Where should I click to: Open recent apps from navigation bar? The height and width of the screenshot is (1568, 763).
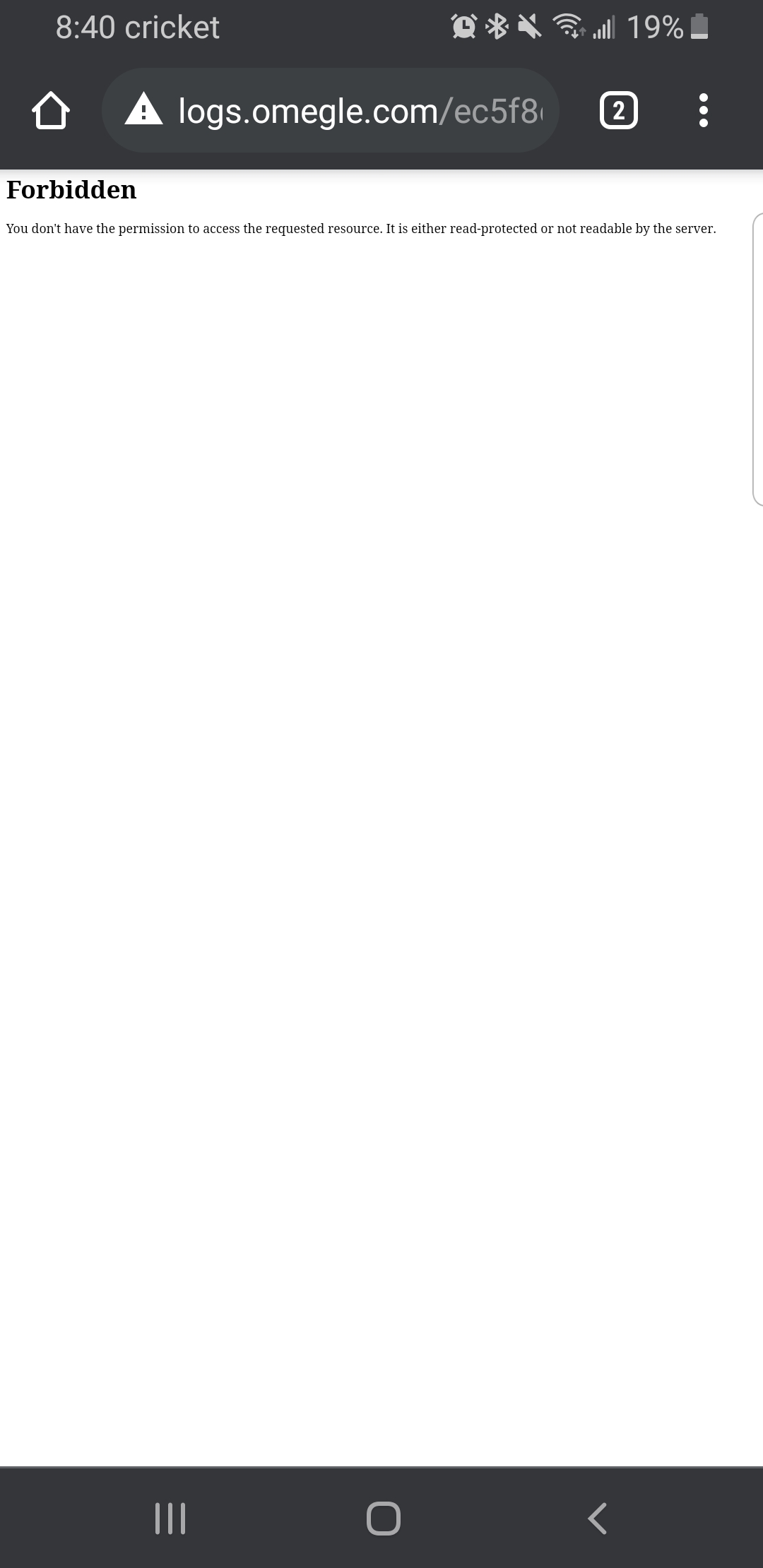coord(170,1518)
